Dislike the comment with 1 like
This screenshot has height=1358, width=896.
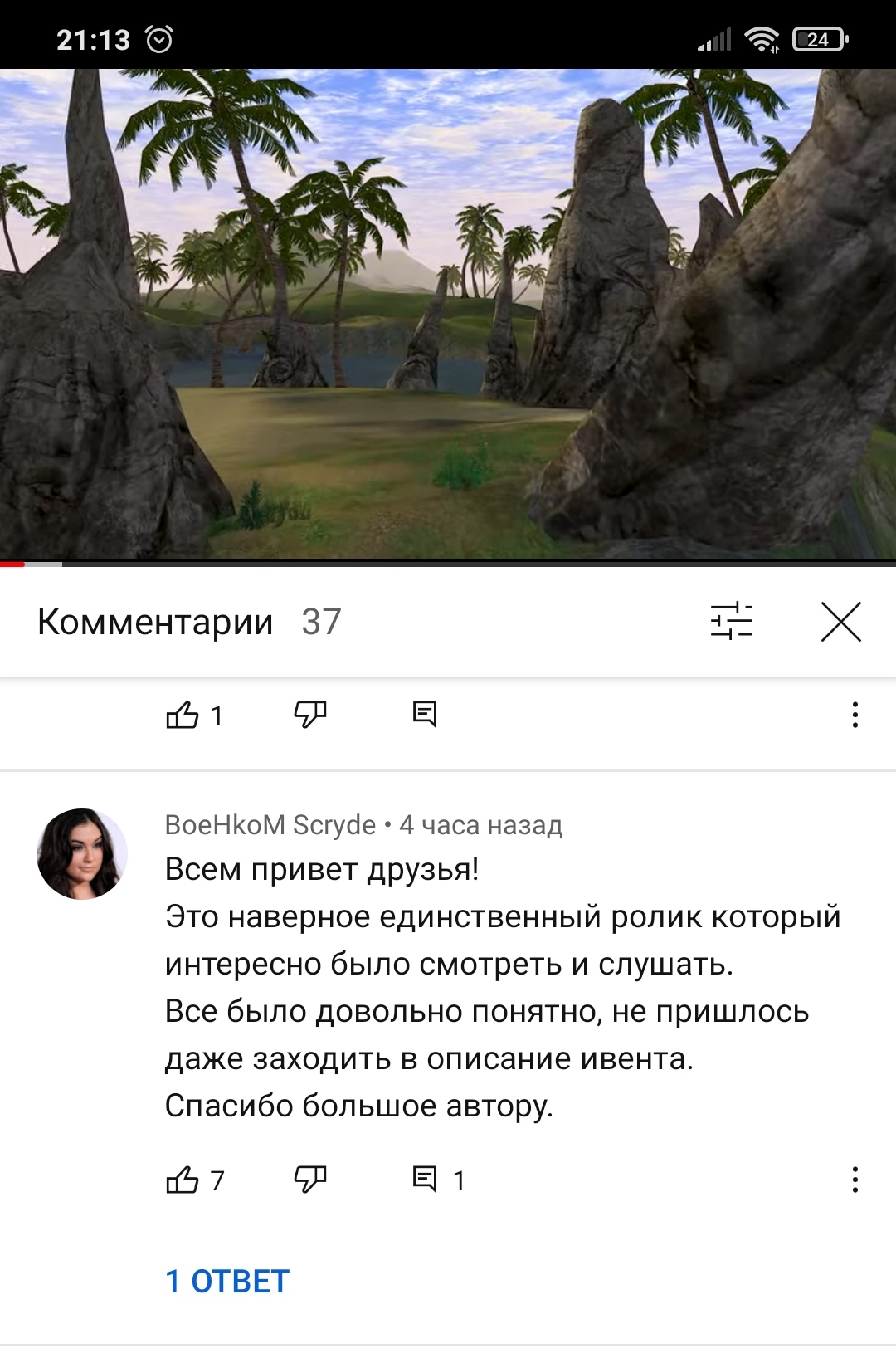310,715
